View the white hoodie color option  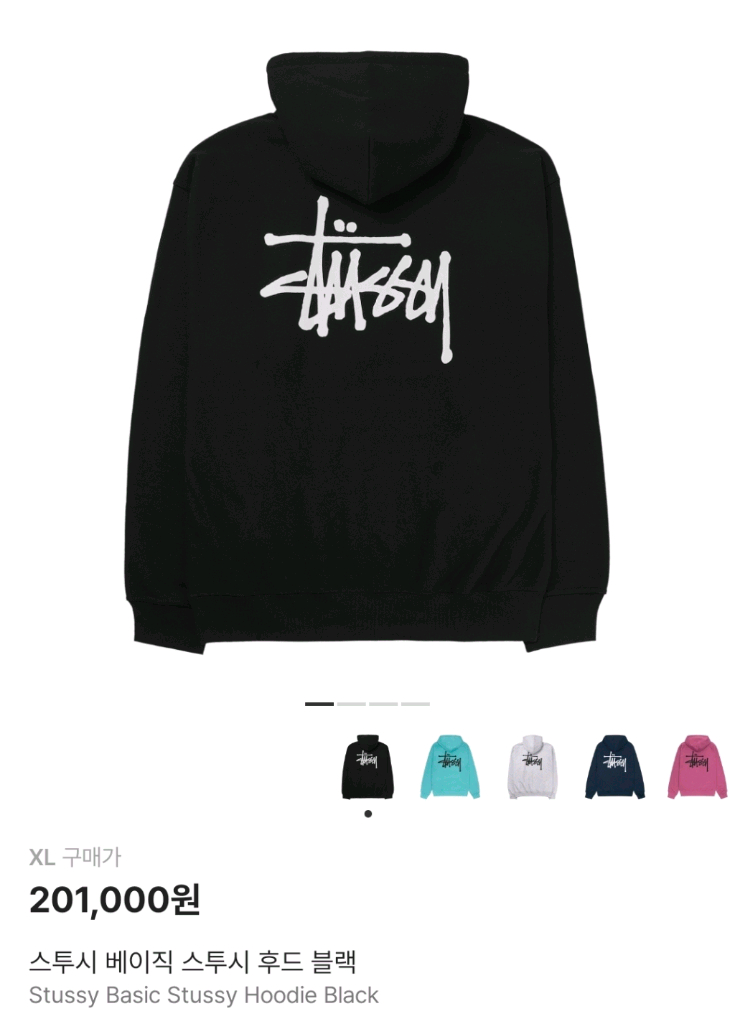532,767
